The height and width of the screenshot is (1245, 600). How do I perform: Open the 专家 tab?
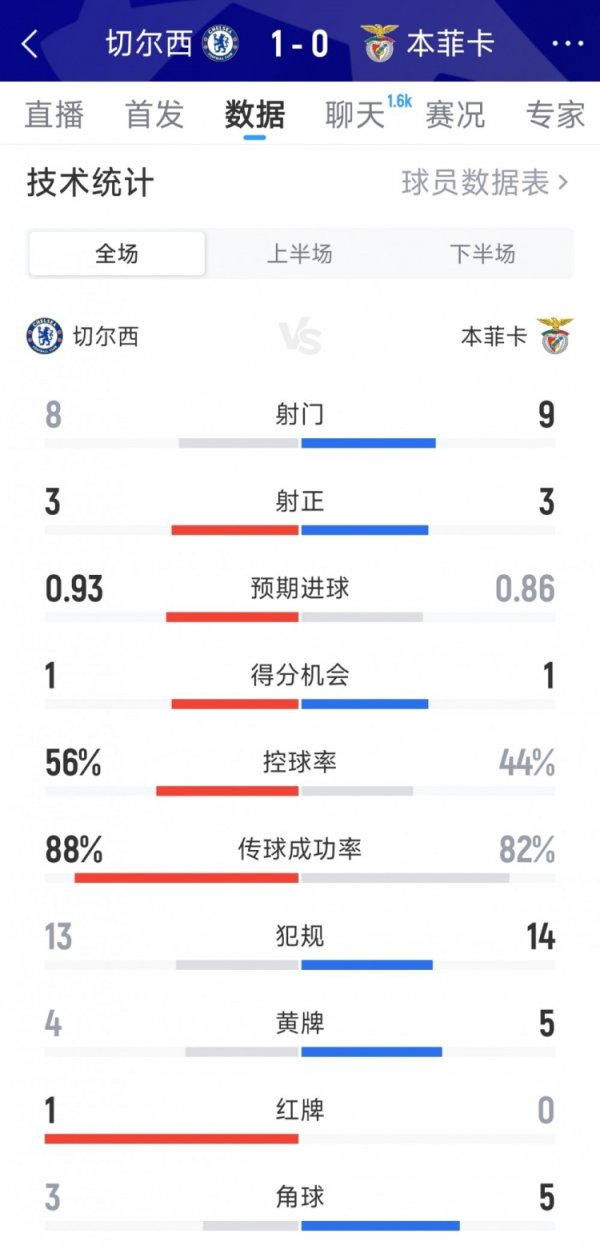(x=555, y=115)
